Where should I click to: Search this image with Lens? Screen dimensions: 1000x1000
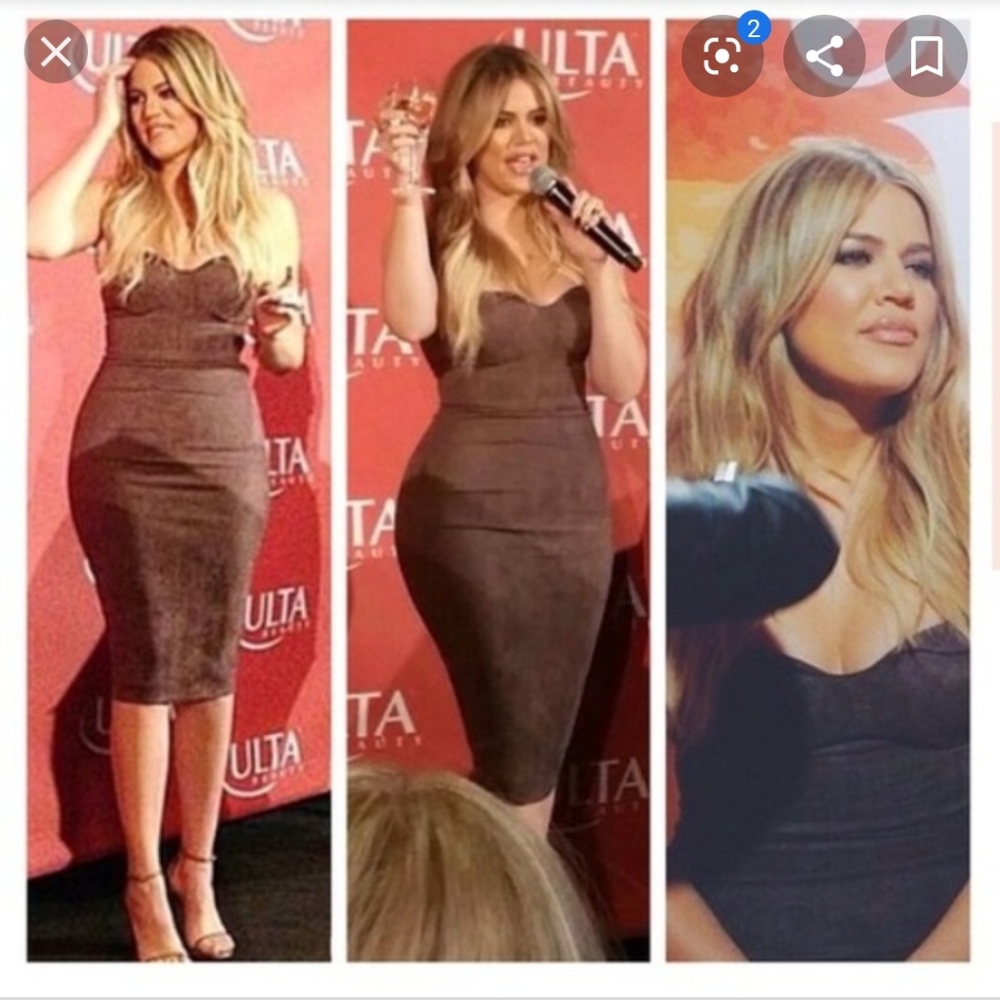coord(722,56)
